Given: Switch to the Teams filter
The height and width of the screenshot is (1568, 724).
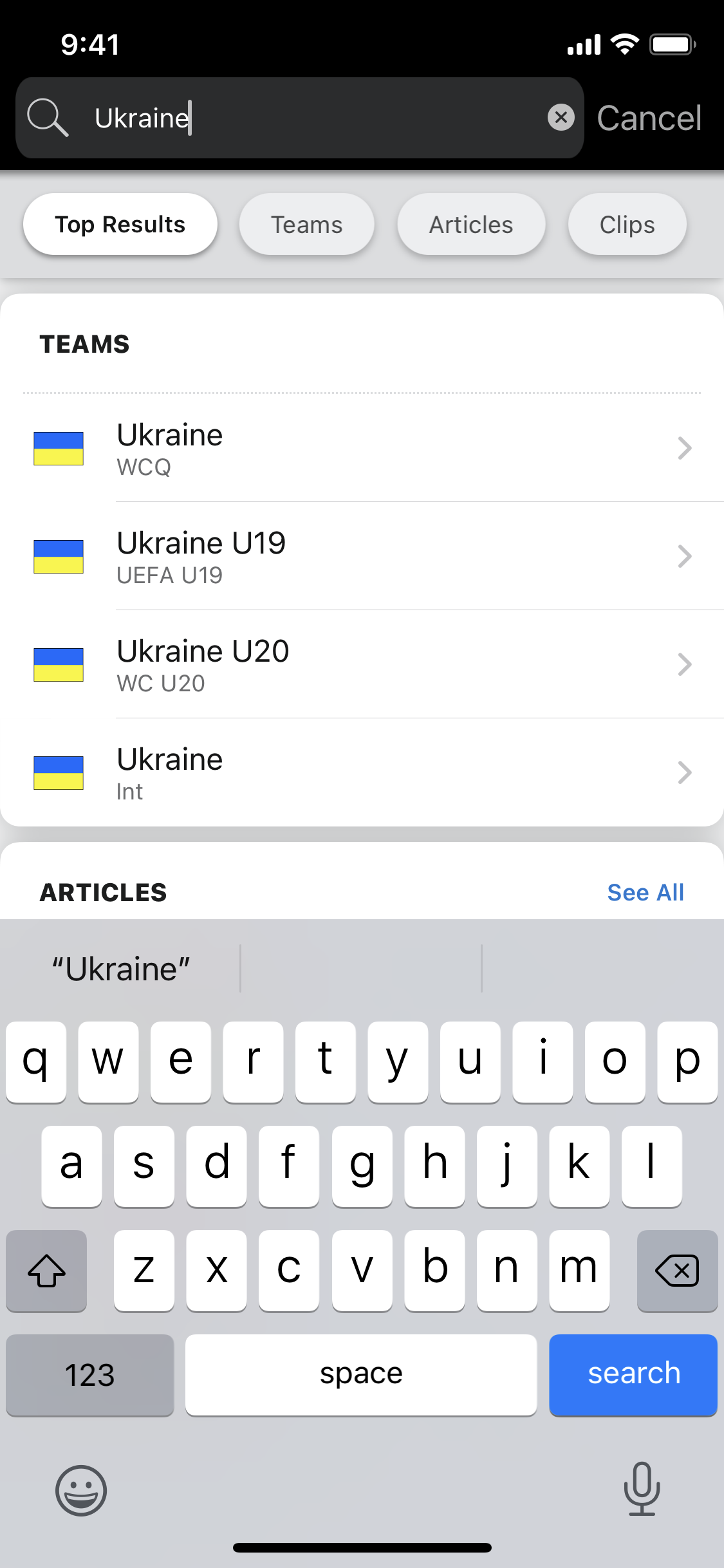Looking at the screenshot, I should point(307,225).
